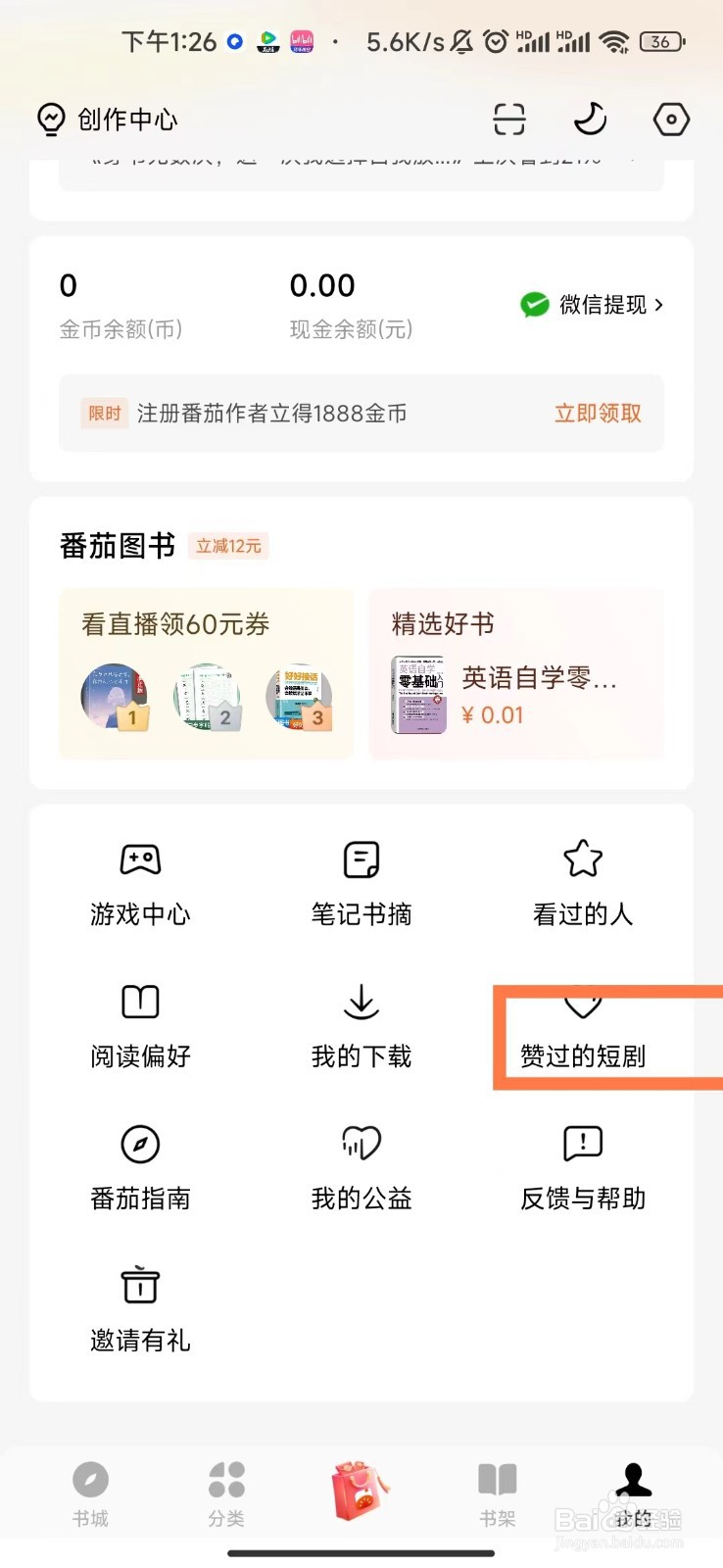Toggle night mode with the moon icon
This screenshot has height=1568, width=723.
coord(589,120)
